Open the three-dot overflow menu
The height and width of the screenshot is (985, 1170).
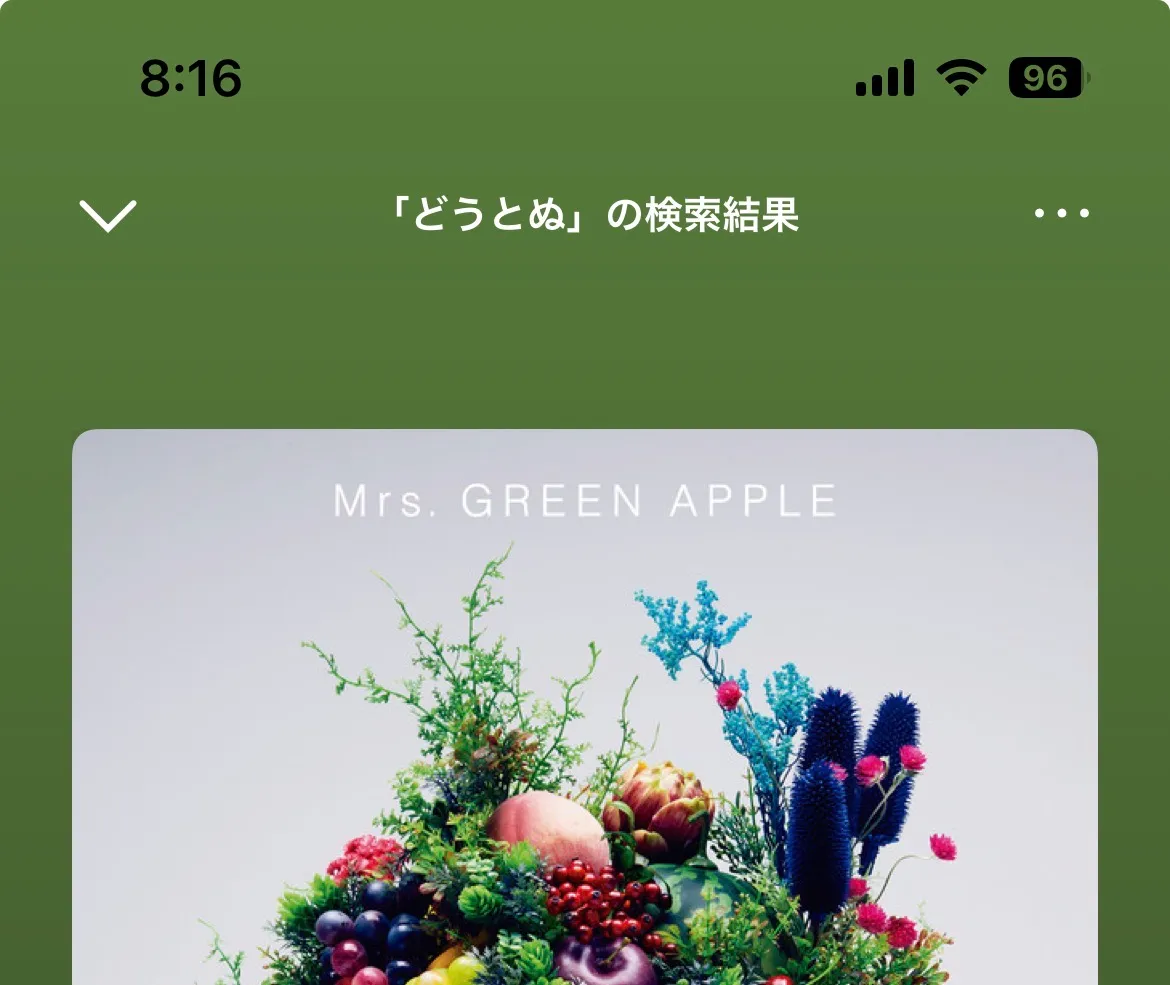pyautogui.click(x=1061, y=213)
